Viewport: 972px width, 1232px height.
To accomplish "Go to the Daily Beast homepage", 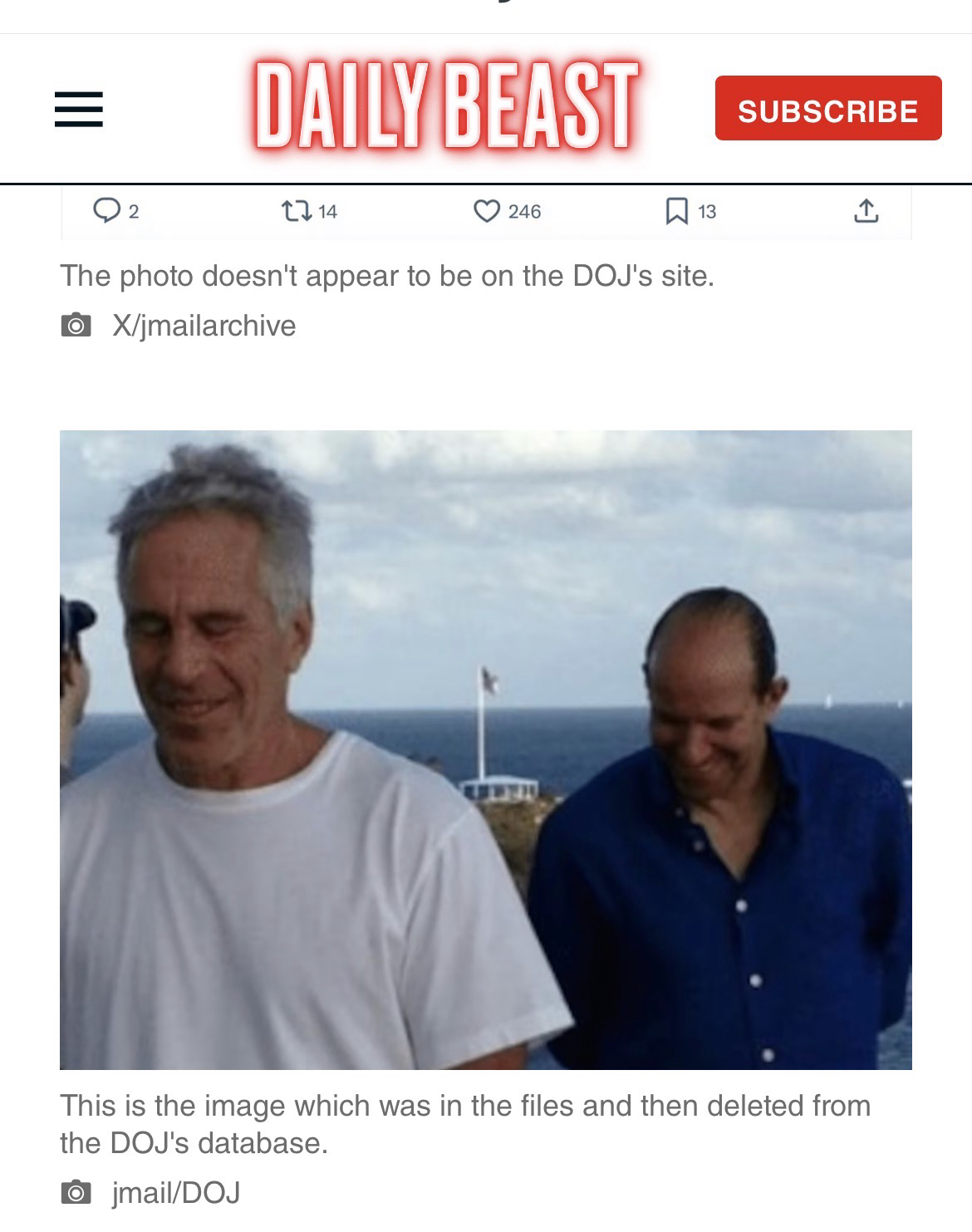I will (x=446, y=106).
